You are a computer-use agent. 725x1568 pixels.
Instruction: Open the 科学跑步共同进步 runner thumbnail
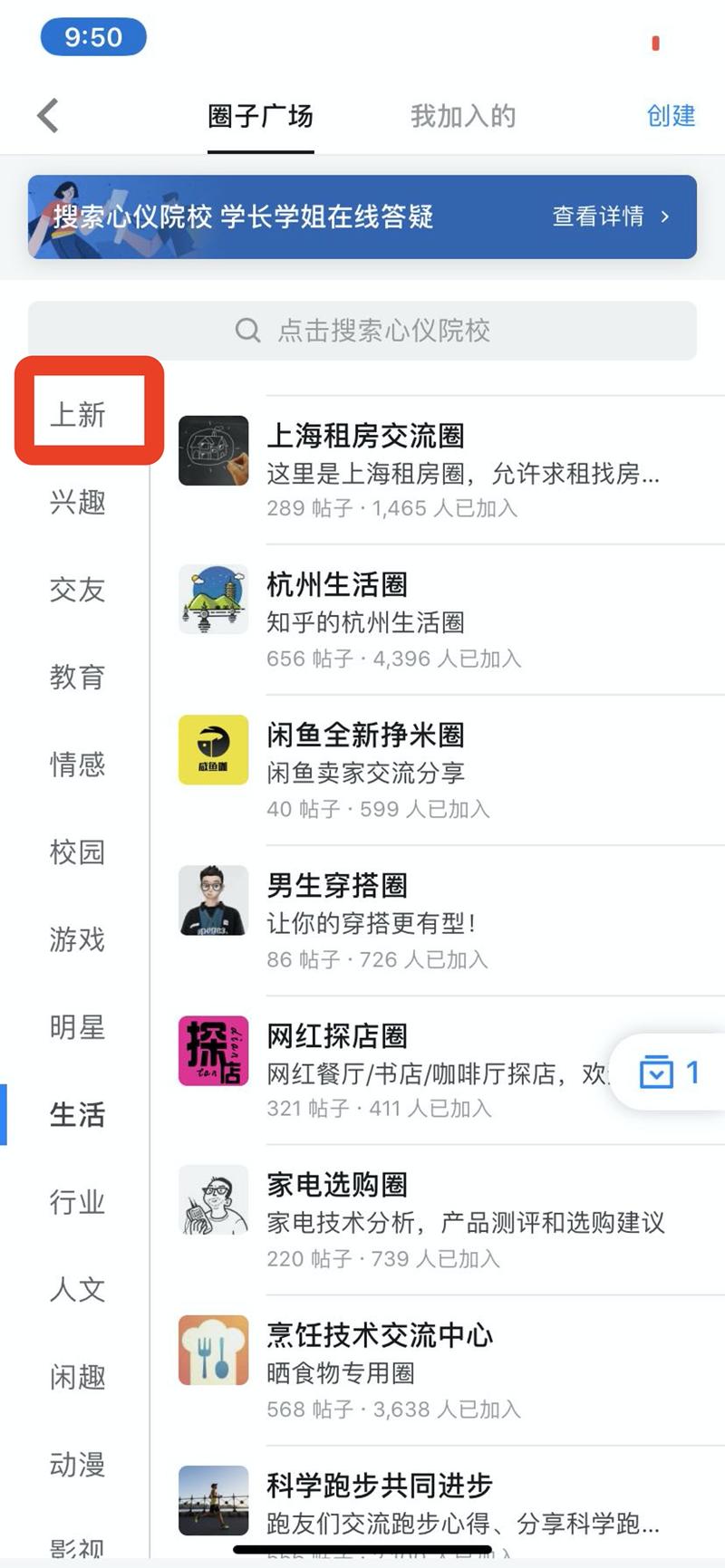click(x=213, y=1498)
